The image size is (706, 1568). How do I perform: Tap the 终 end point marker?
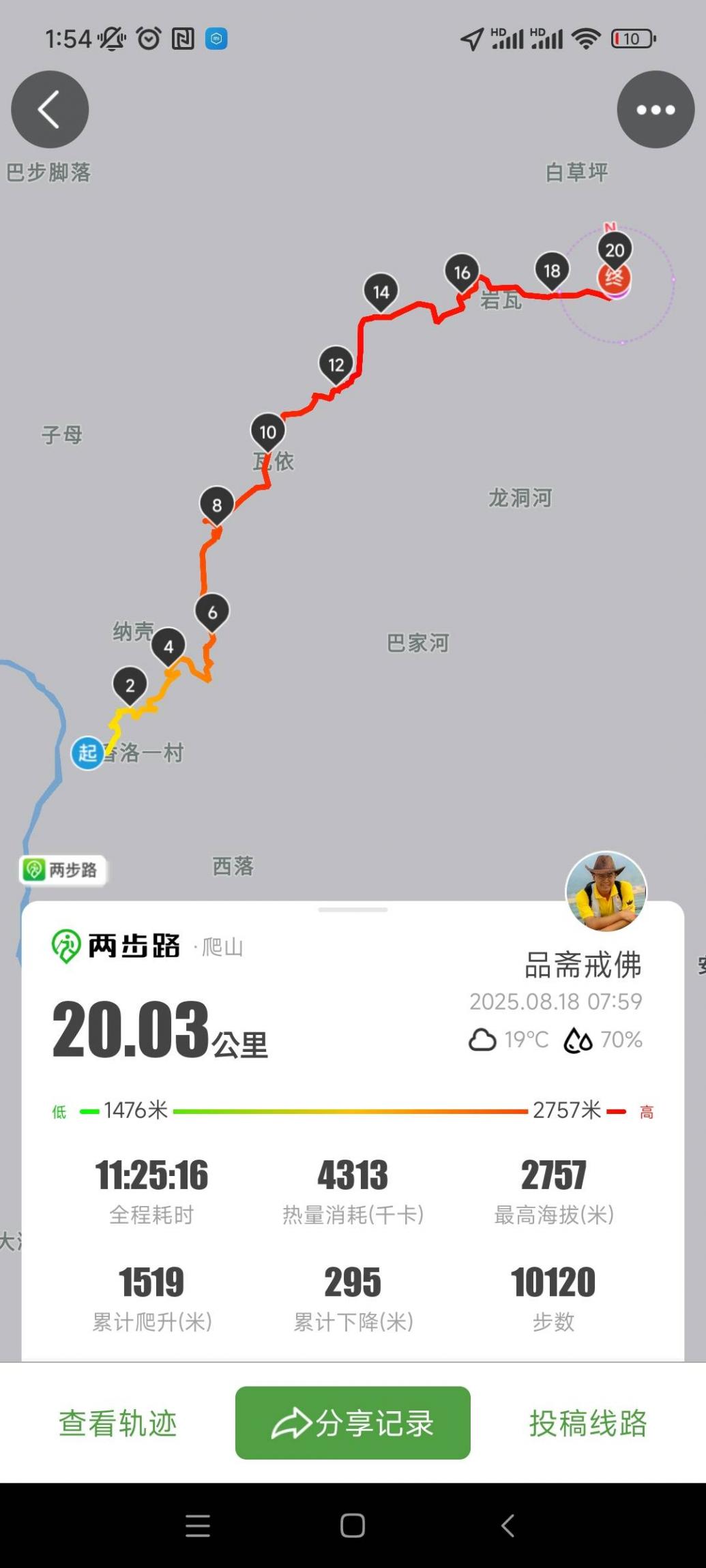[614, 278]
